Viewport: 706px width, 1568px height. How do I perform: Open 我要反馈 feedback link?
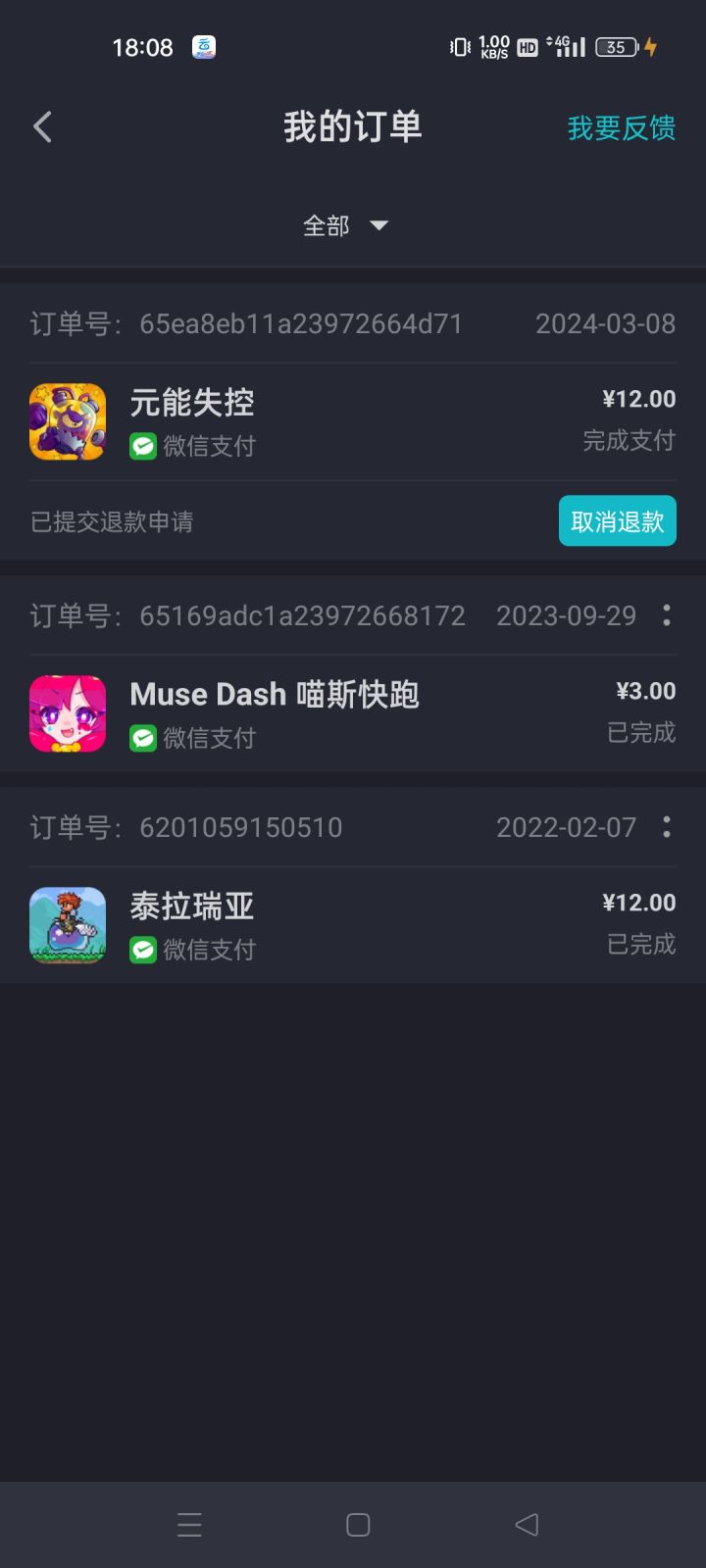pyautogui.click(x=621, y=127)
